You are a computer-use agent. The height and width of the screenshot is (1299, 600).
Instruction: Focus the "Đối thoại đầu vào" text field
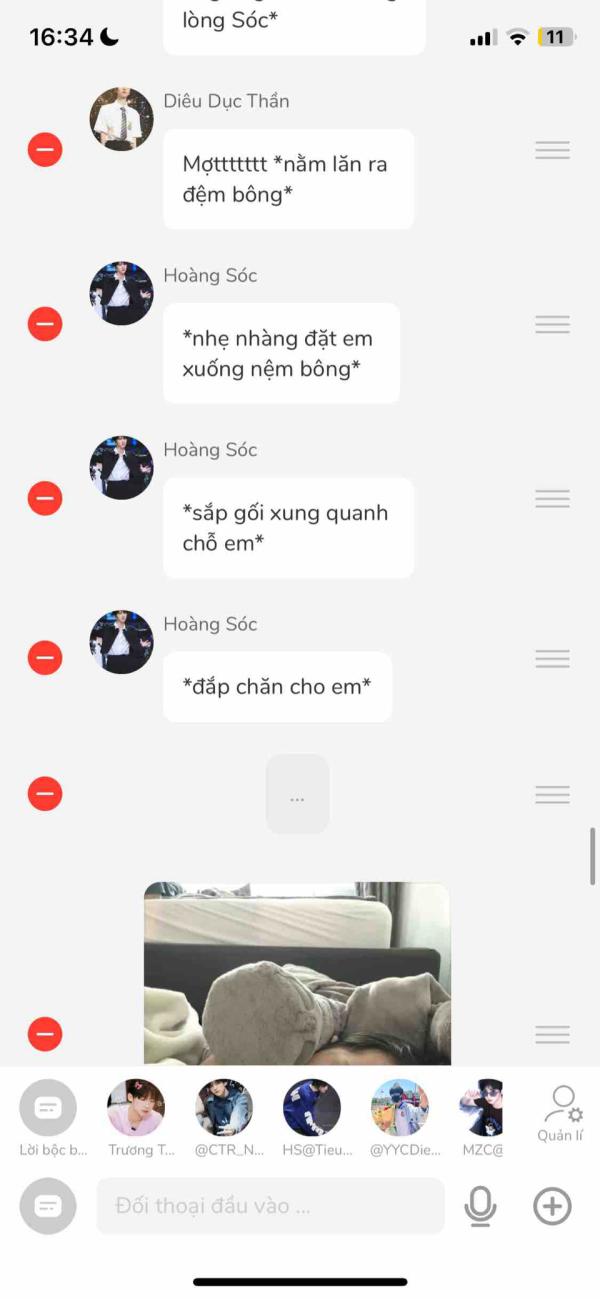click(x=270, y=1206)
